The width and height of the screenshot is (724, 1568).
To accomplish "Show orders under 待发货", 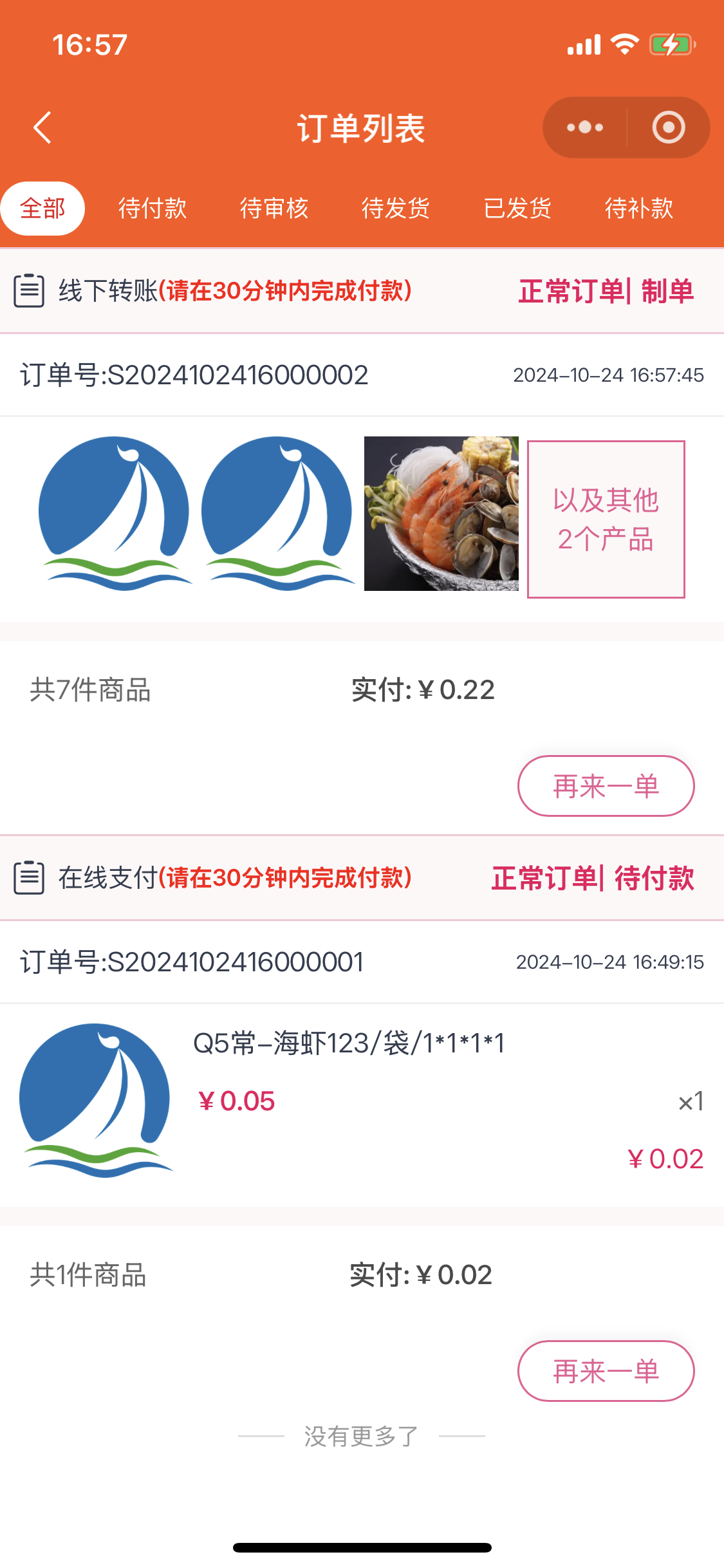I will [396, 209].
